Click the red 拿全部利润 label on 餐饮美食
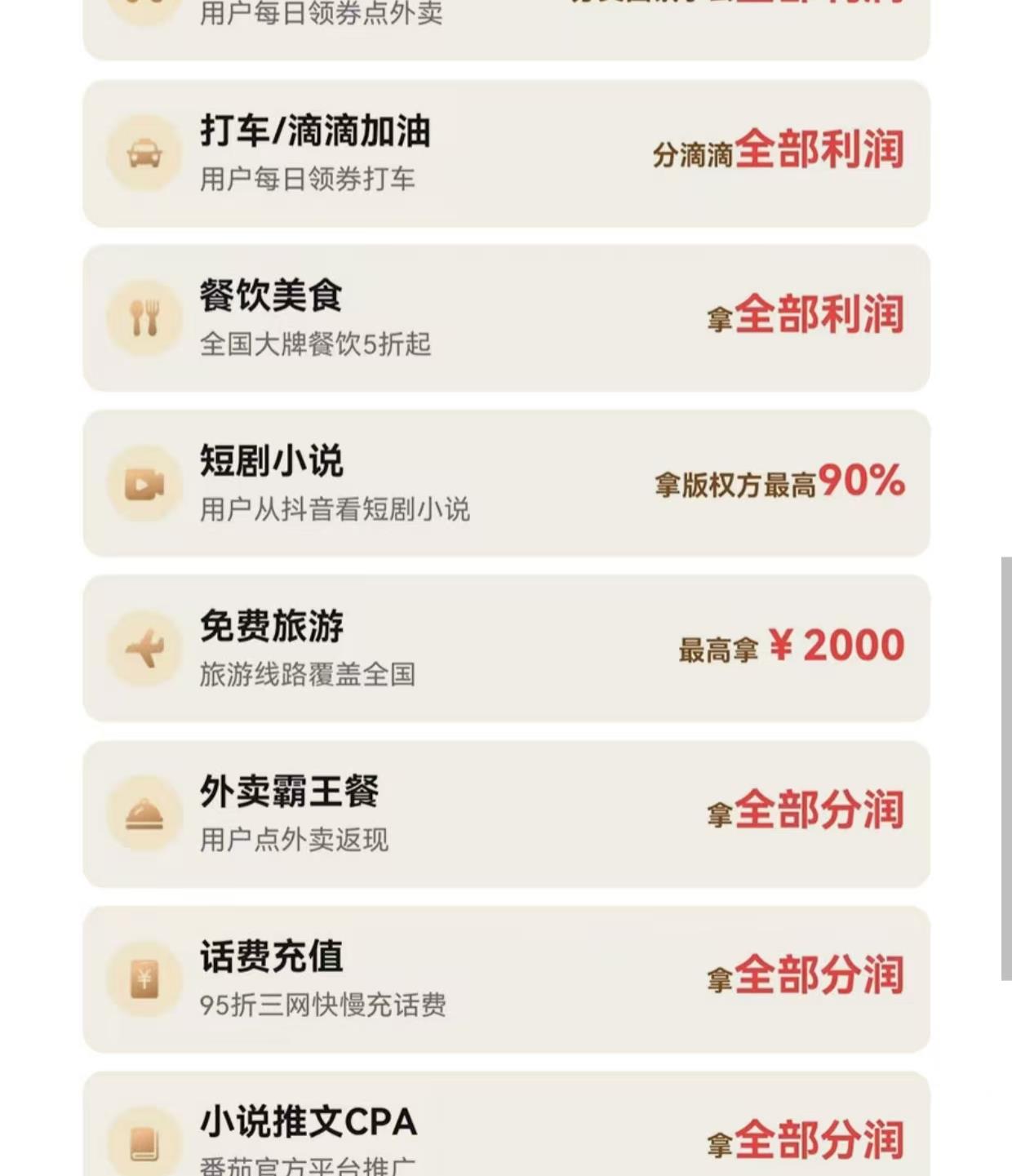This screenshot has width=1012, height=1176. [x=806, y=313]
